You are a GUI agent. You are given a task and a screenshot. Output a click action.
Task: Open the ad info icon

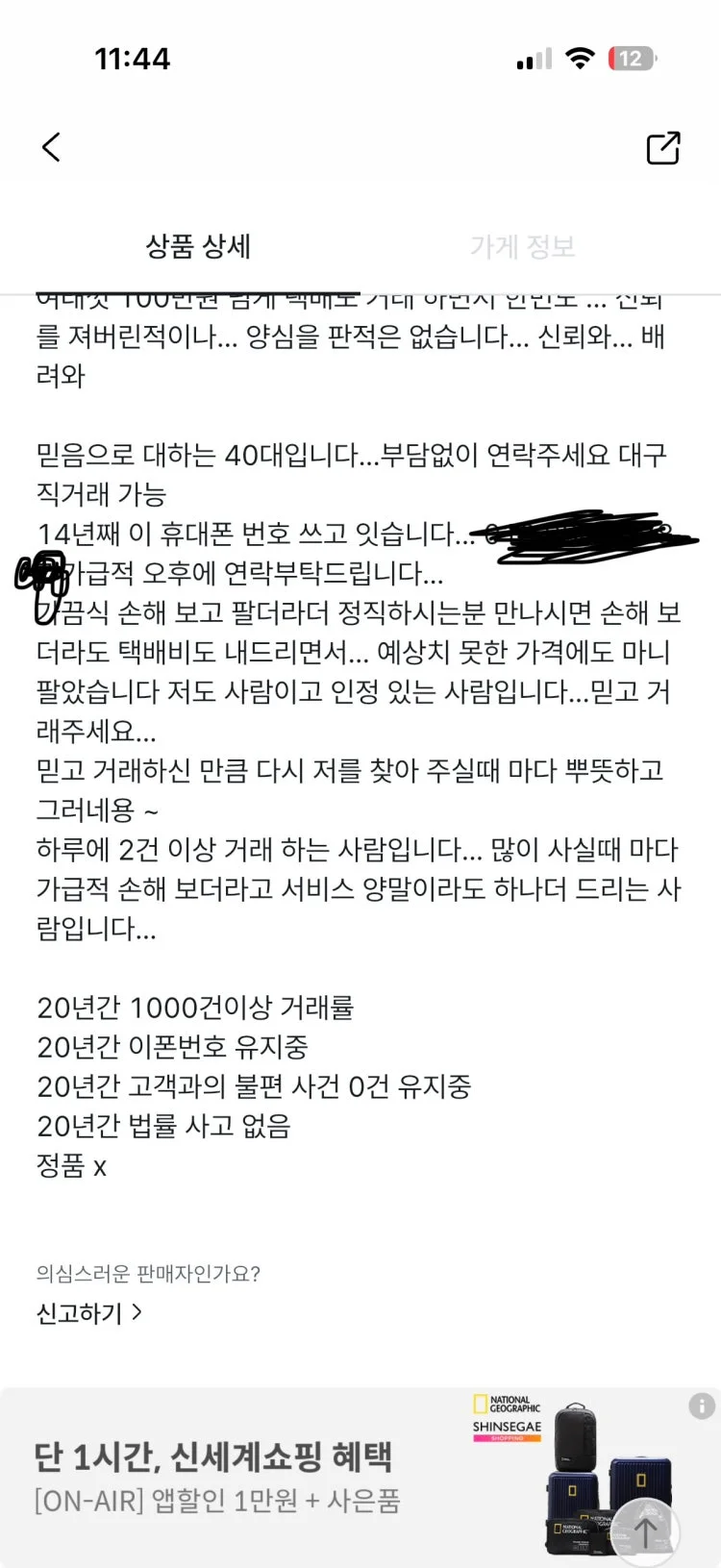tap(702, 1406)
